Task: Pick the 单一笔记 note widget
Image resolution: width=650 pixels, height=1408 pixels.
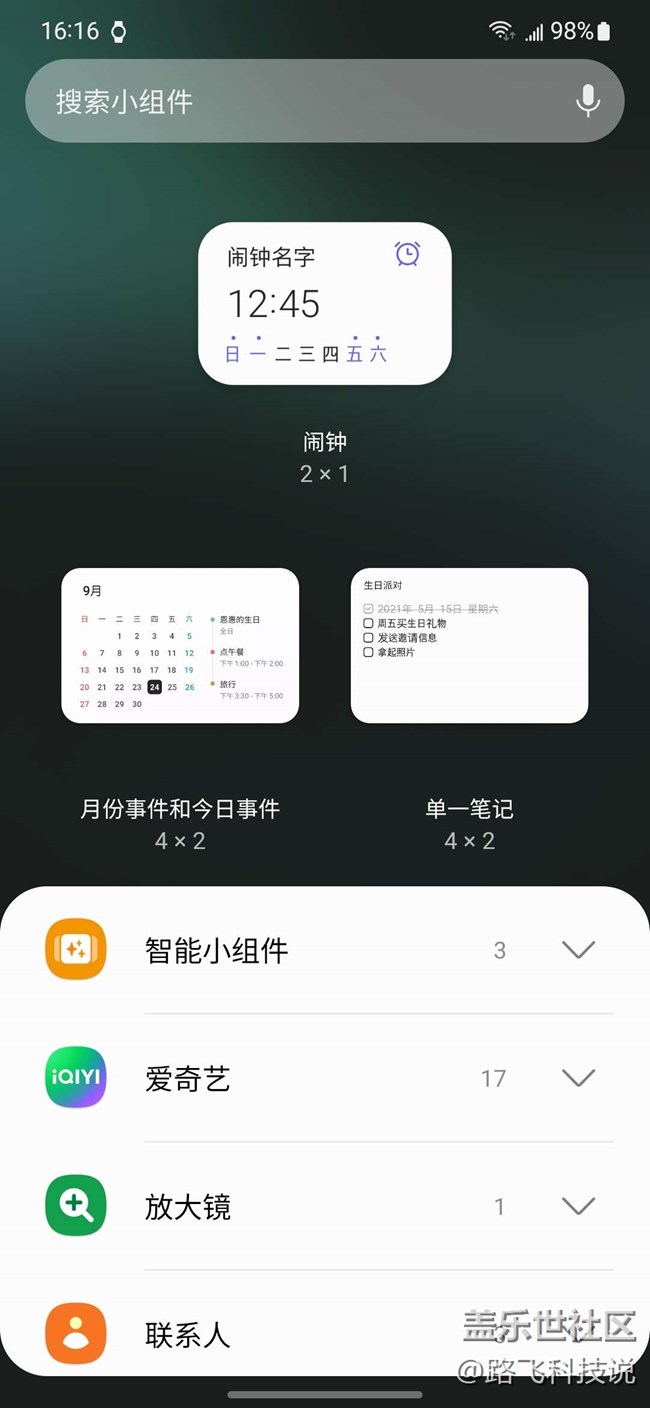Action: pos(469,645)
